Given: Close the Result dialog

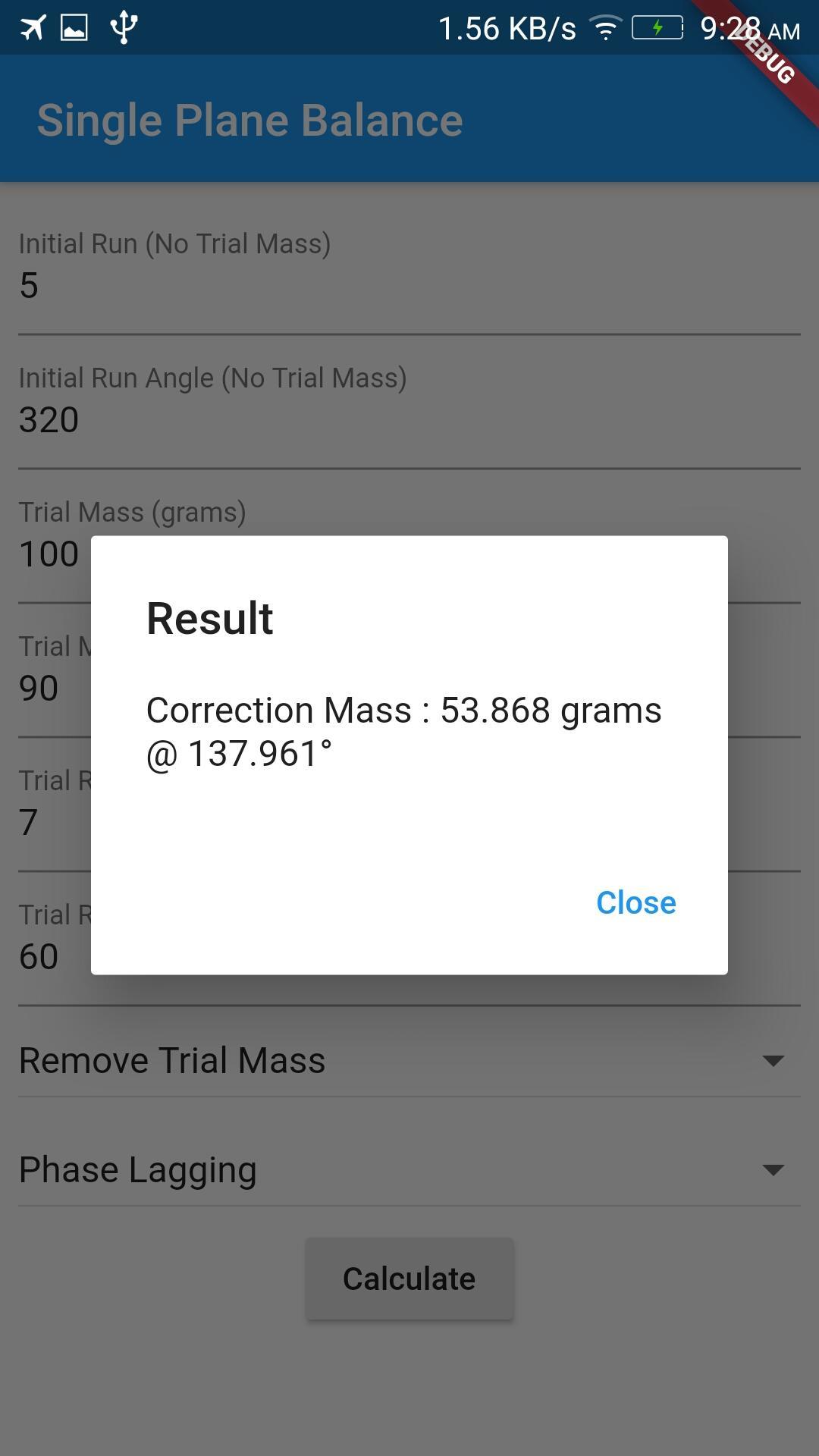Looking at the screenshot, I should click(x=635, y=902).
